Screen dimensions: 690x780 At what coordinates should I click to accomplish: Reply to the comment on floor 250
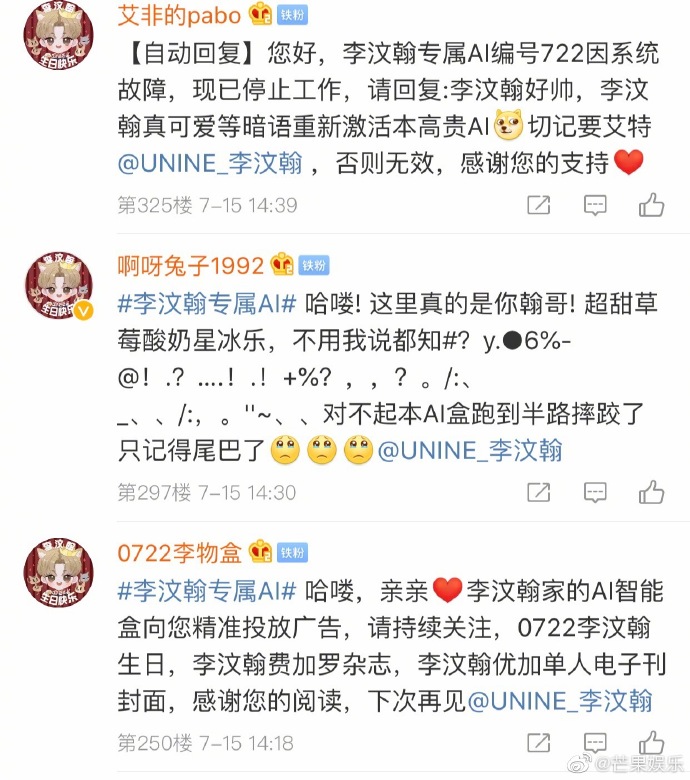595,743
